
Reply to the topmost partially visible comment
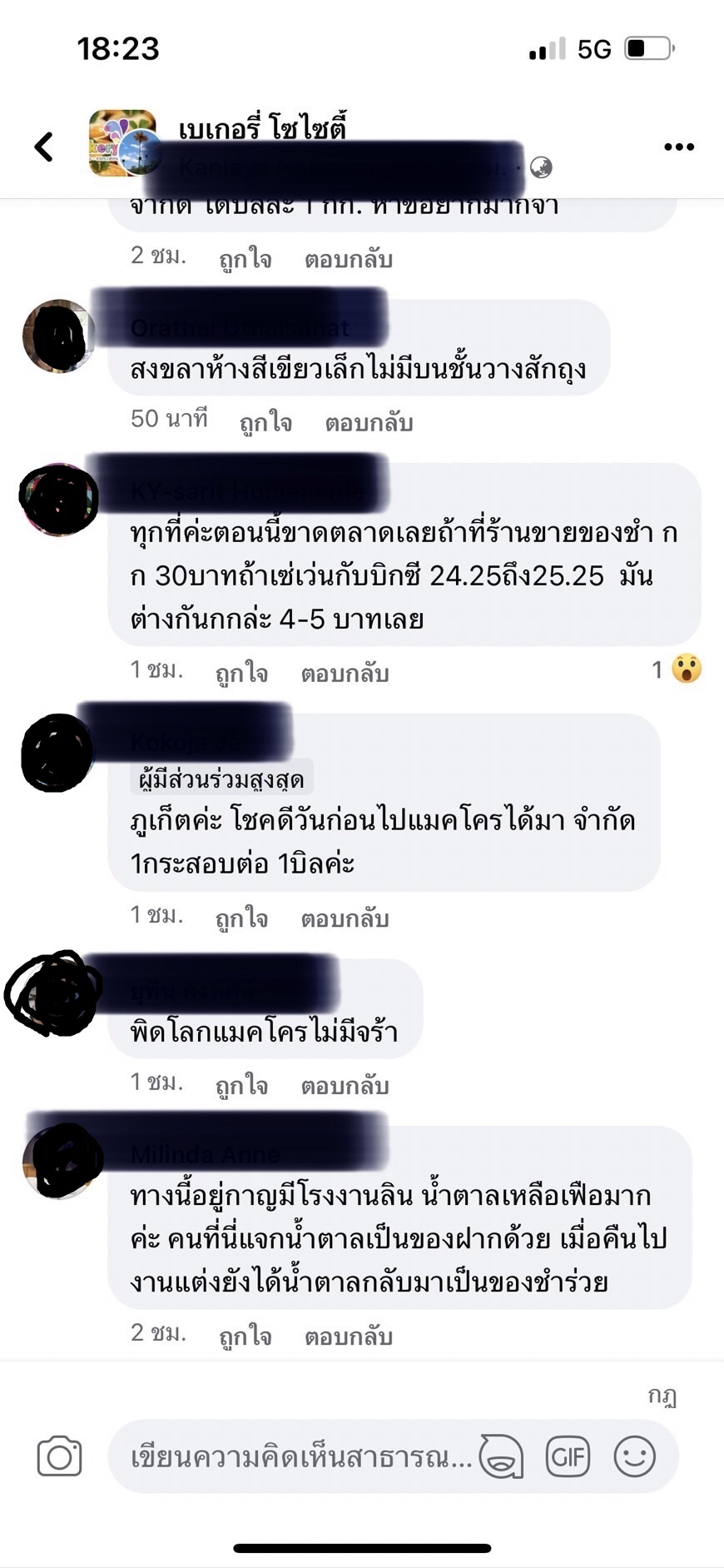point(348,259)
